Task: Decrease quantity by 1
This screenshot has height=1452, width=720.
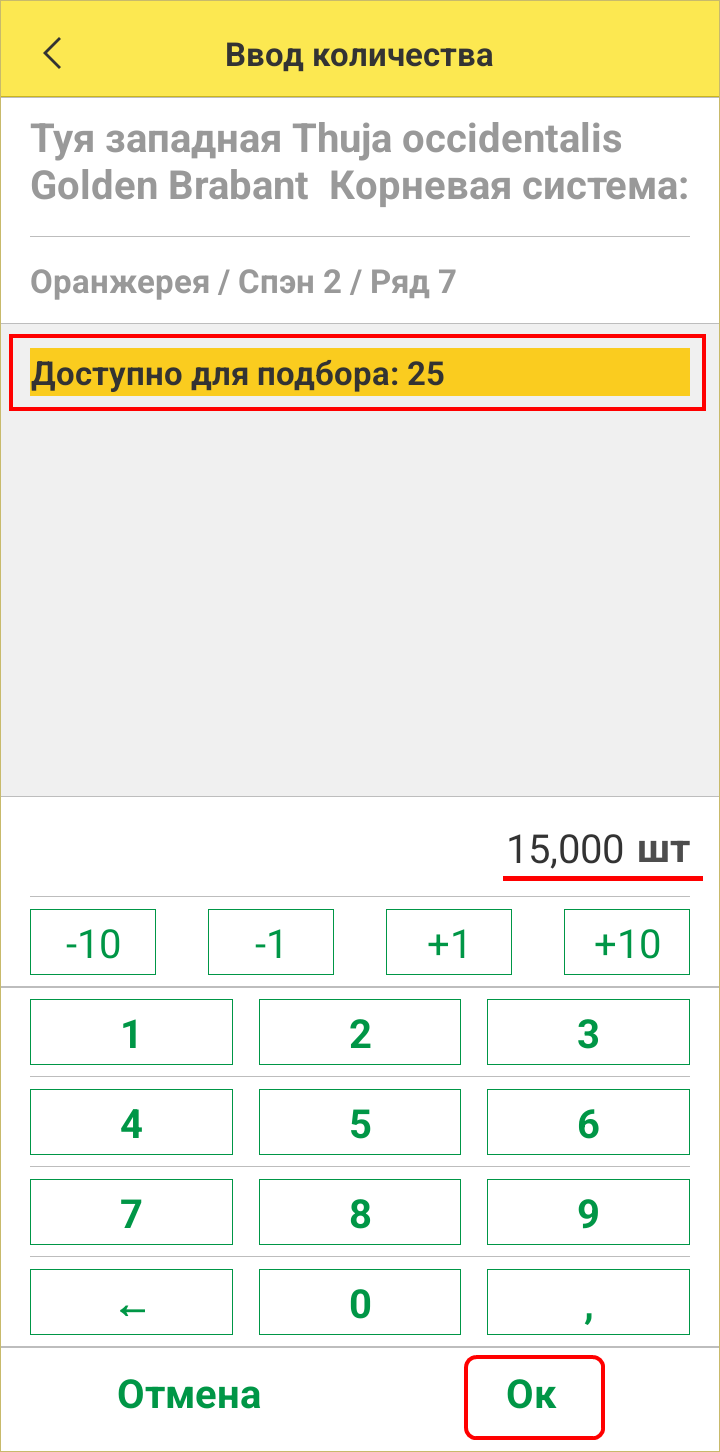Action: pyautogui.click(x=270, y=942)
